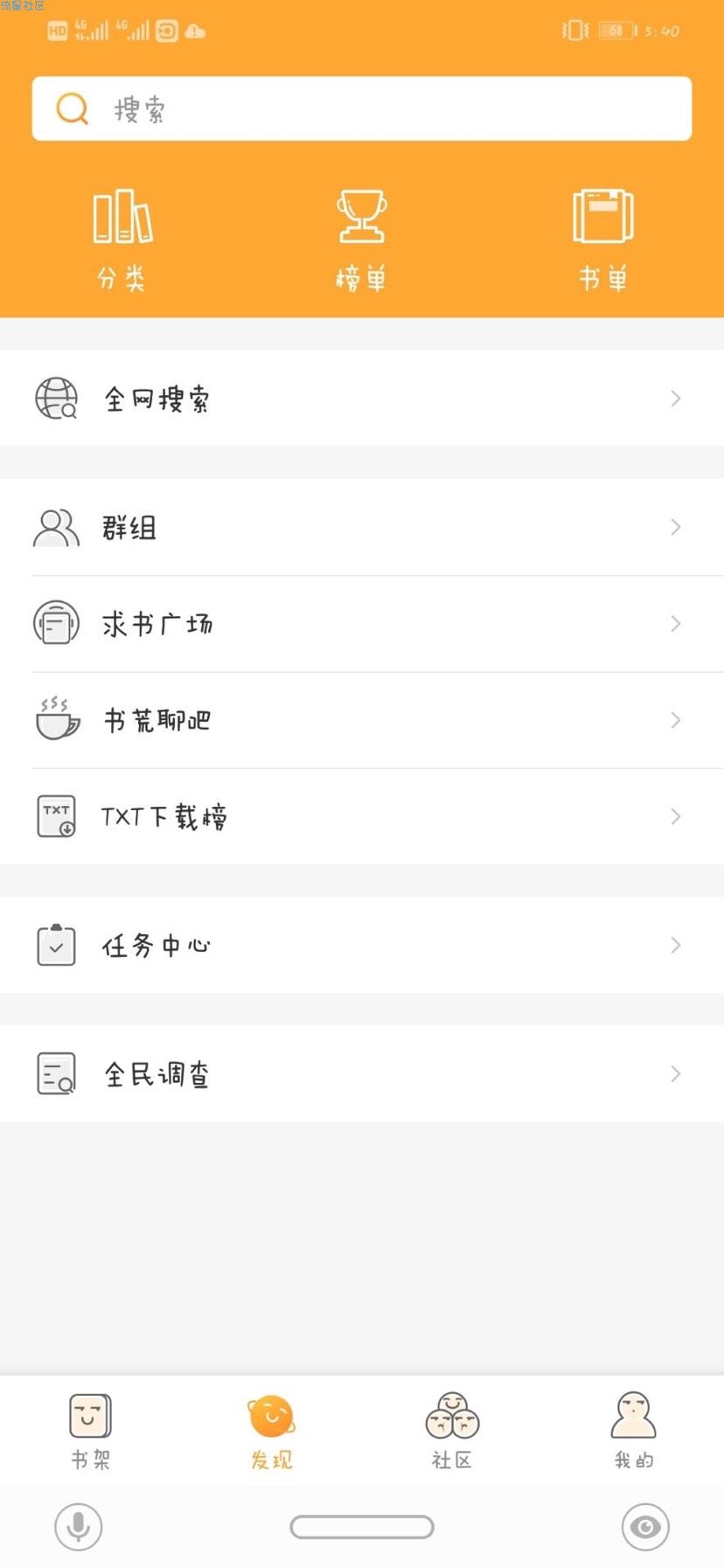Switch to the 书架 bookshelf tab

tap(90, 1432)
